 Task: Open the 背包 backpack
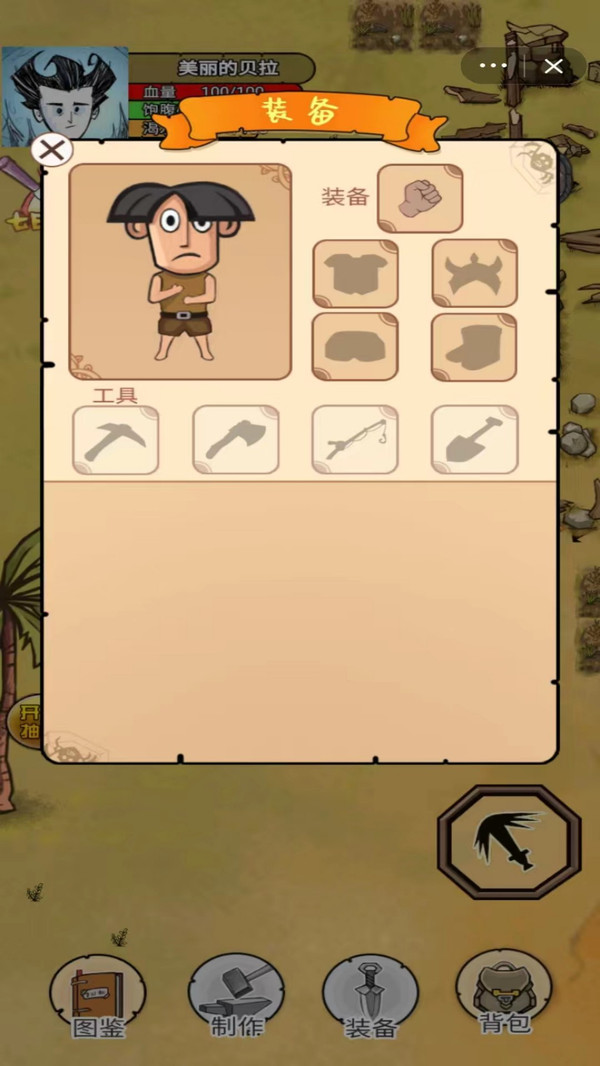click(x=504, y=990)
